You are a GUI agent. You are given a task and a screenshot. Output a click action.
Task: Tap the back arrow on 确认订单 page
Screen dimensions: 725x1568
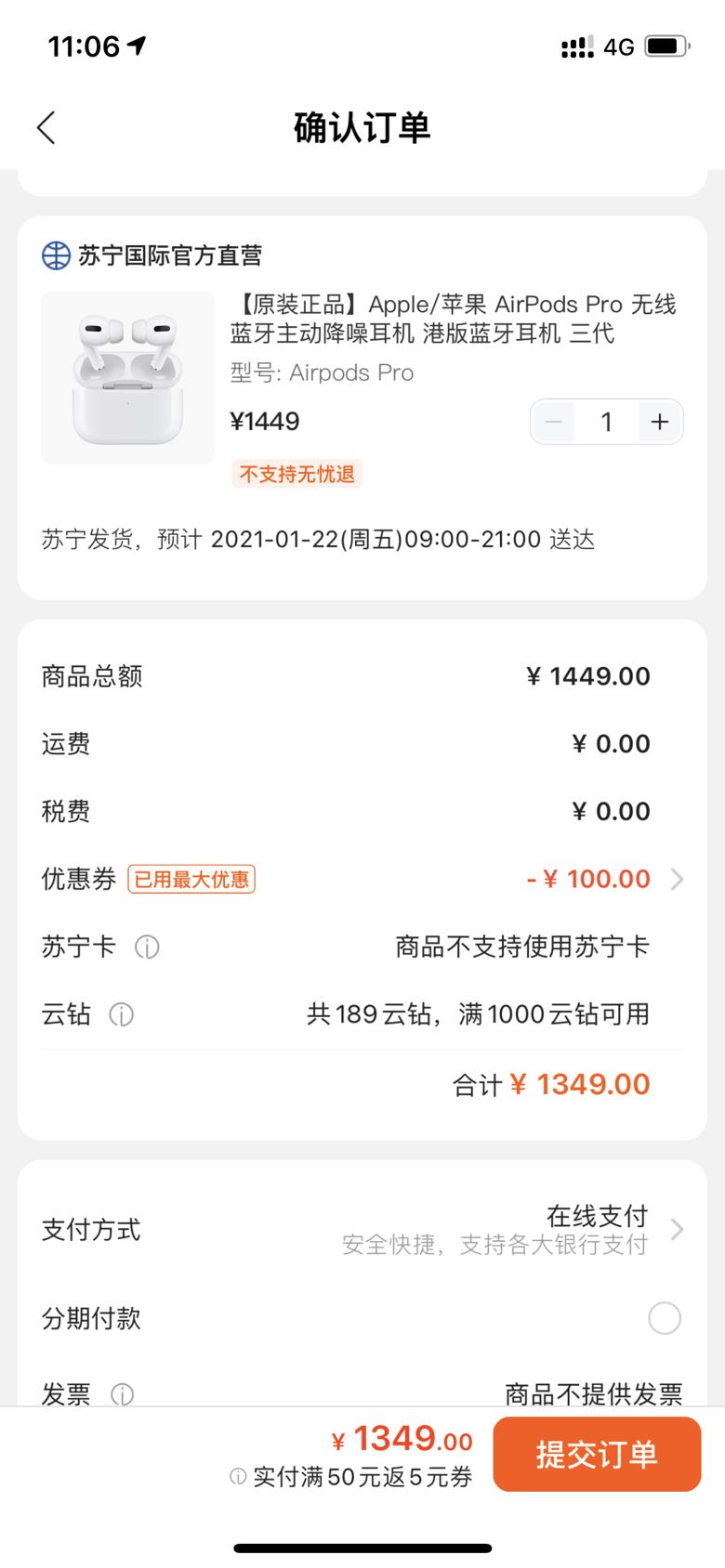pos(46,127)
